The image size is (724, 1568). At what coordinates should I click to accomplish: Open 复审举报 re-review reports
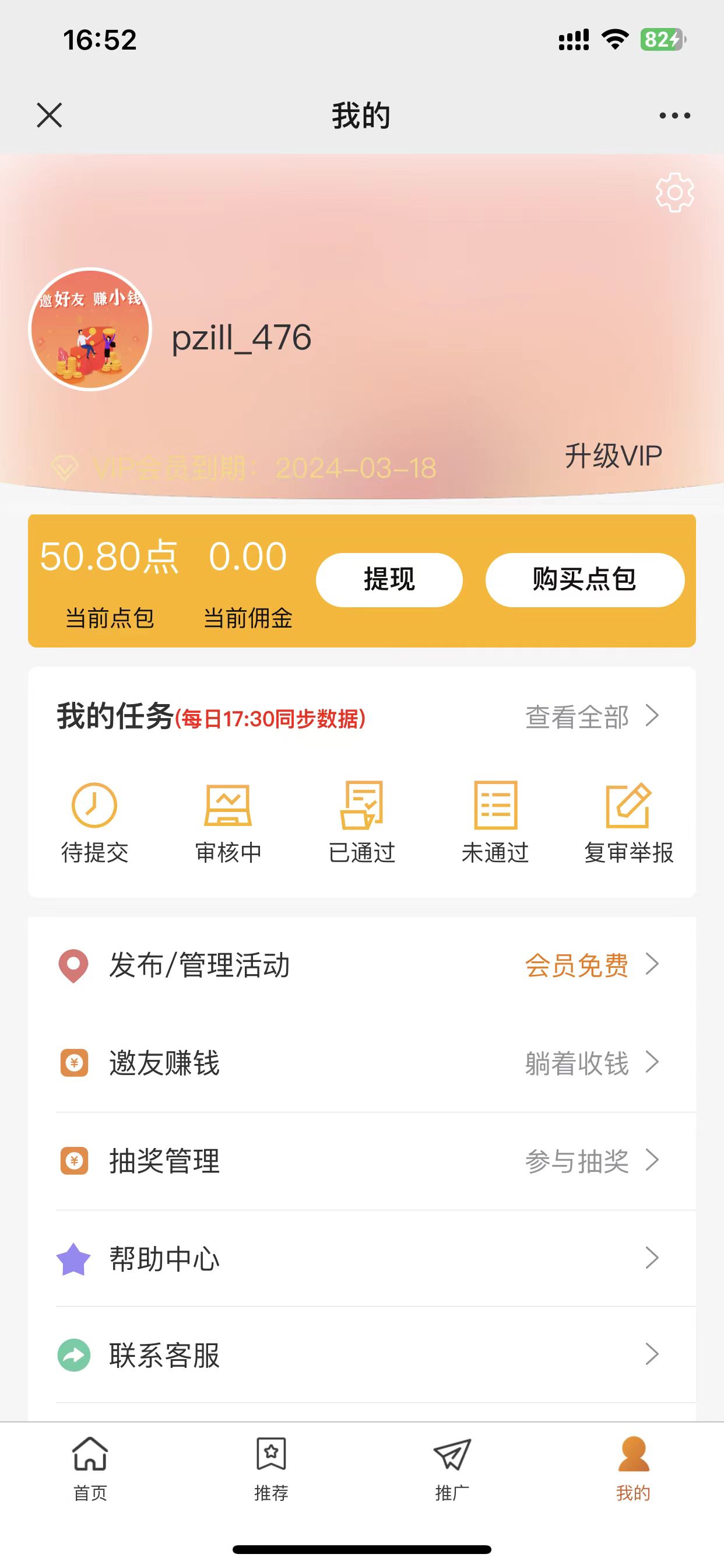628,821
